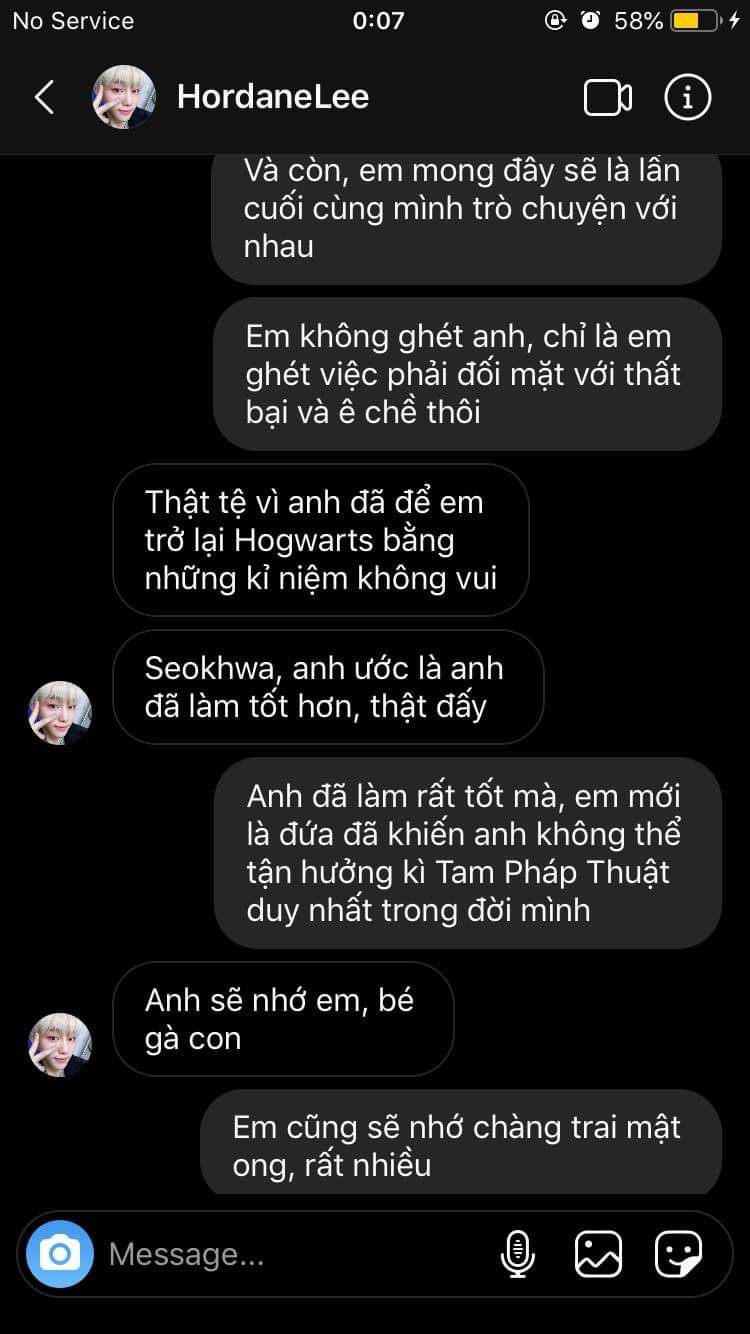
Task: Go back to the inbox list
Action: (x=45, y=97)
